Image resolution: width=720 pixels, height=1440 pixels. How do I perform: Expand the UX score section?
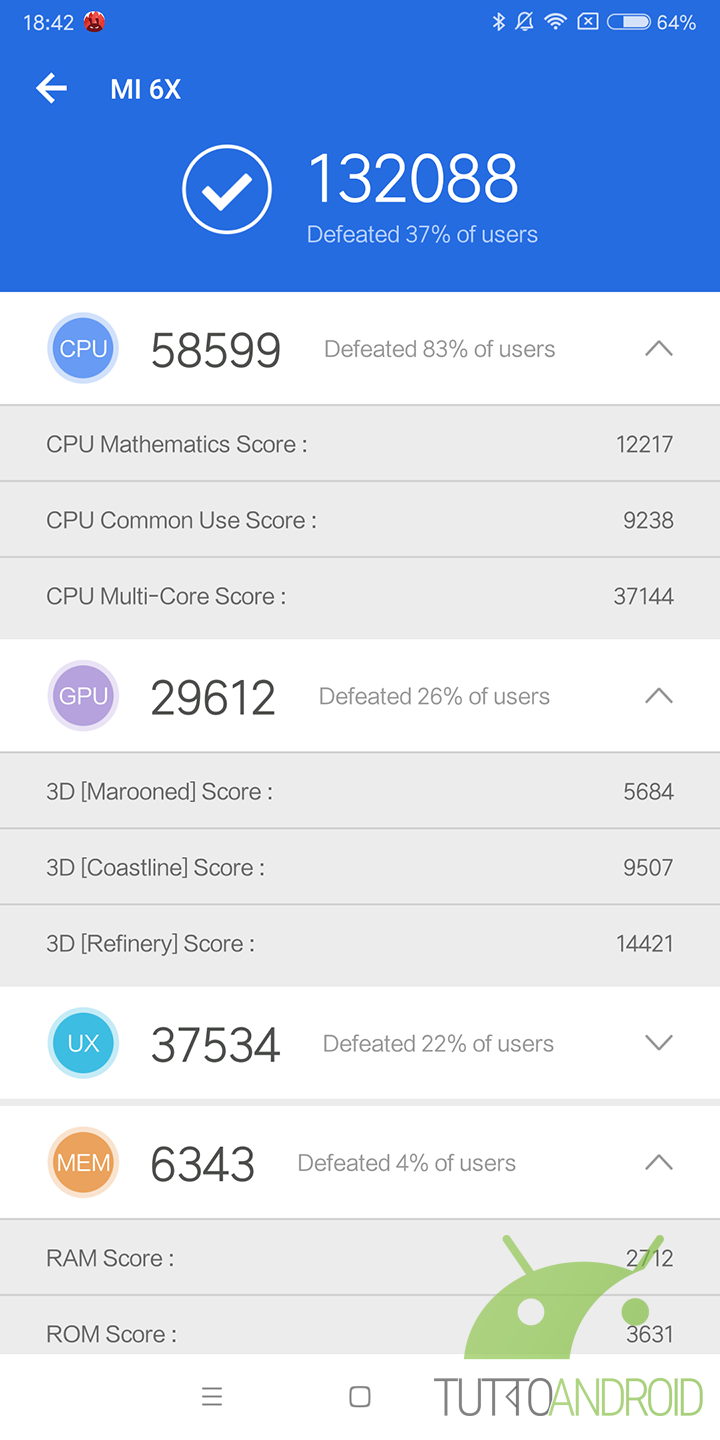658,1043
